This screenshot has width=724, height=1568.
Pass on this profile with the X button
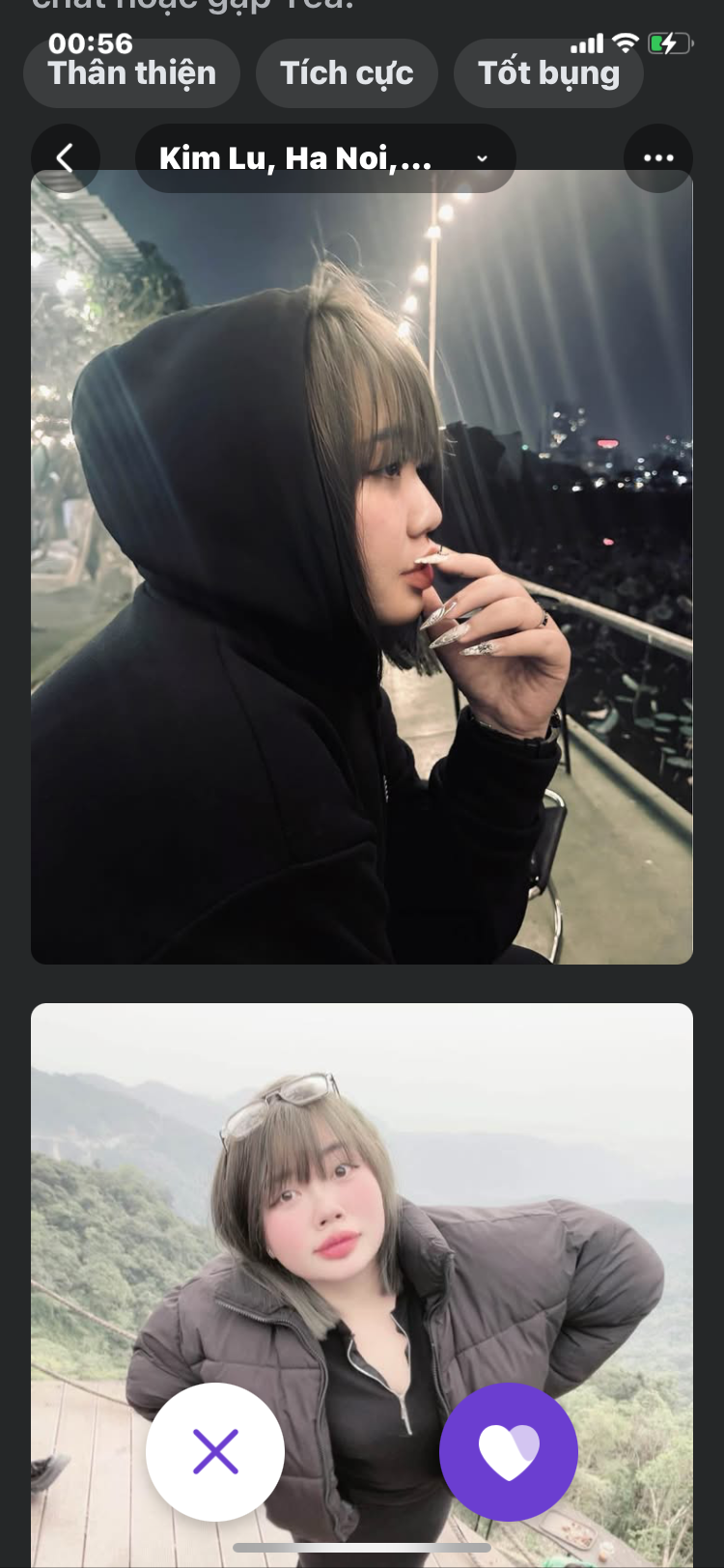215,1451
